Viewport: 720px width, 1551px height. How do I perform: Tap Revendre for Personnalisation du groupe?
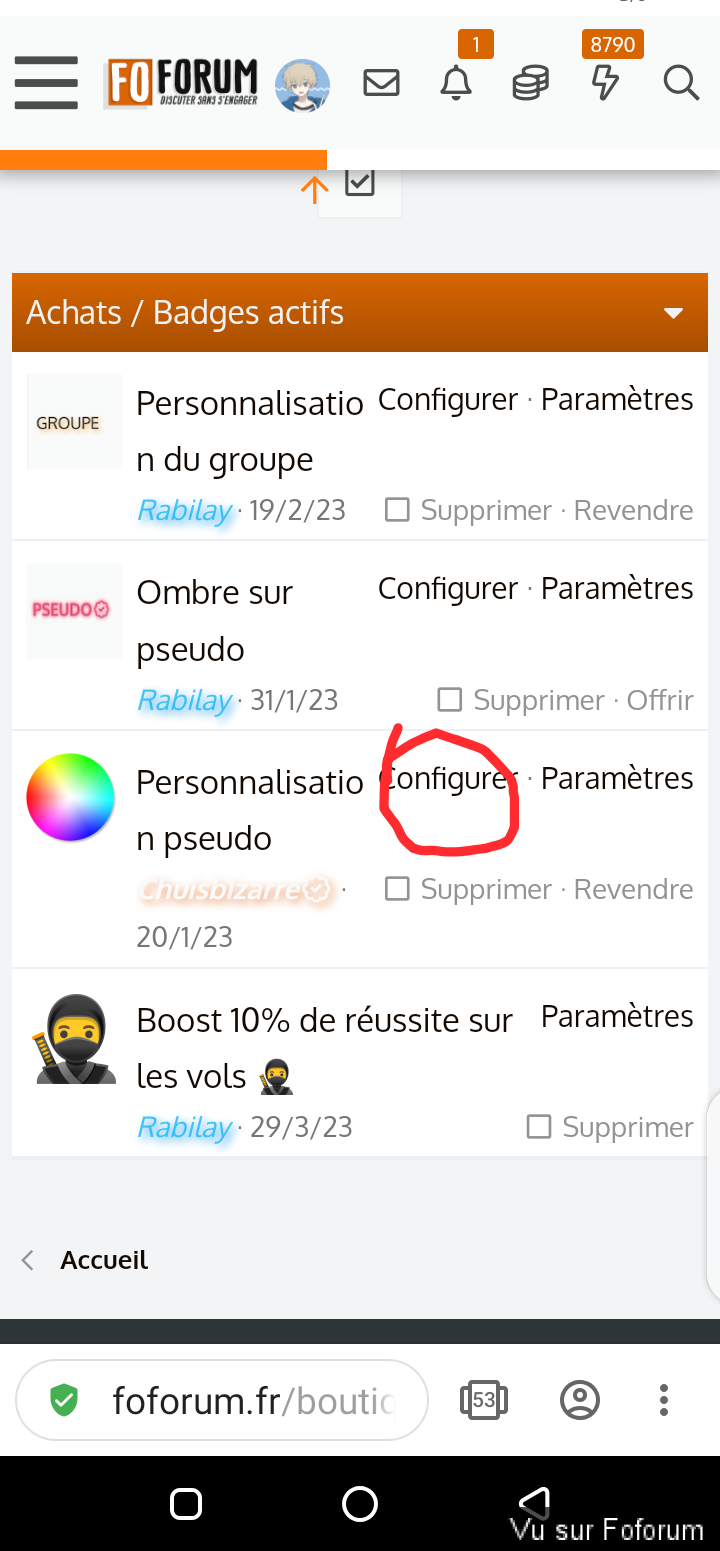tap(634, 510)
